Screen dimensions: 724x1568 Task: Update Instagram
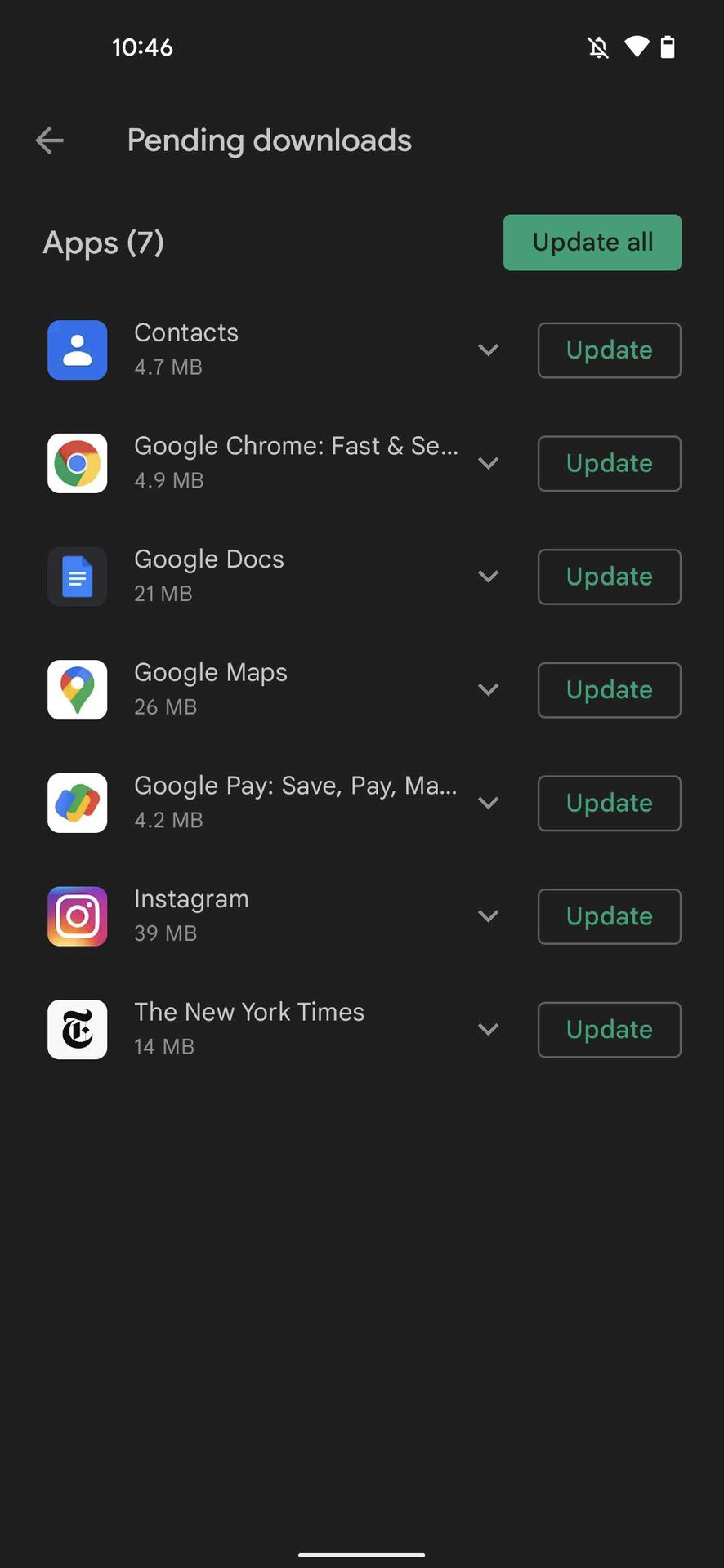(609, 916)
